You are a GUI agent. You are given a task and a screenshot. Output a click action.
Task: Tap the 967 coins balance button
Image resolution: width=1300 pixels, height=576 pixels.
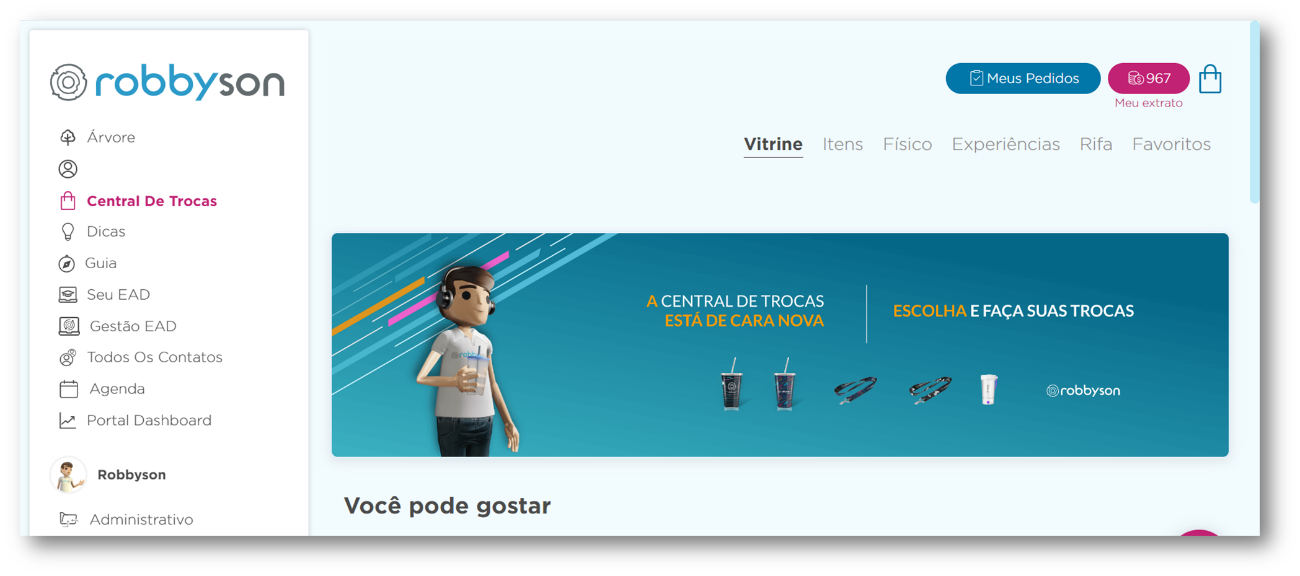(1148, 78)
